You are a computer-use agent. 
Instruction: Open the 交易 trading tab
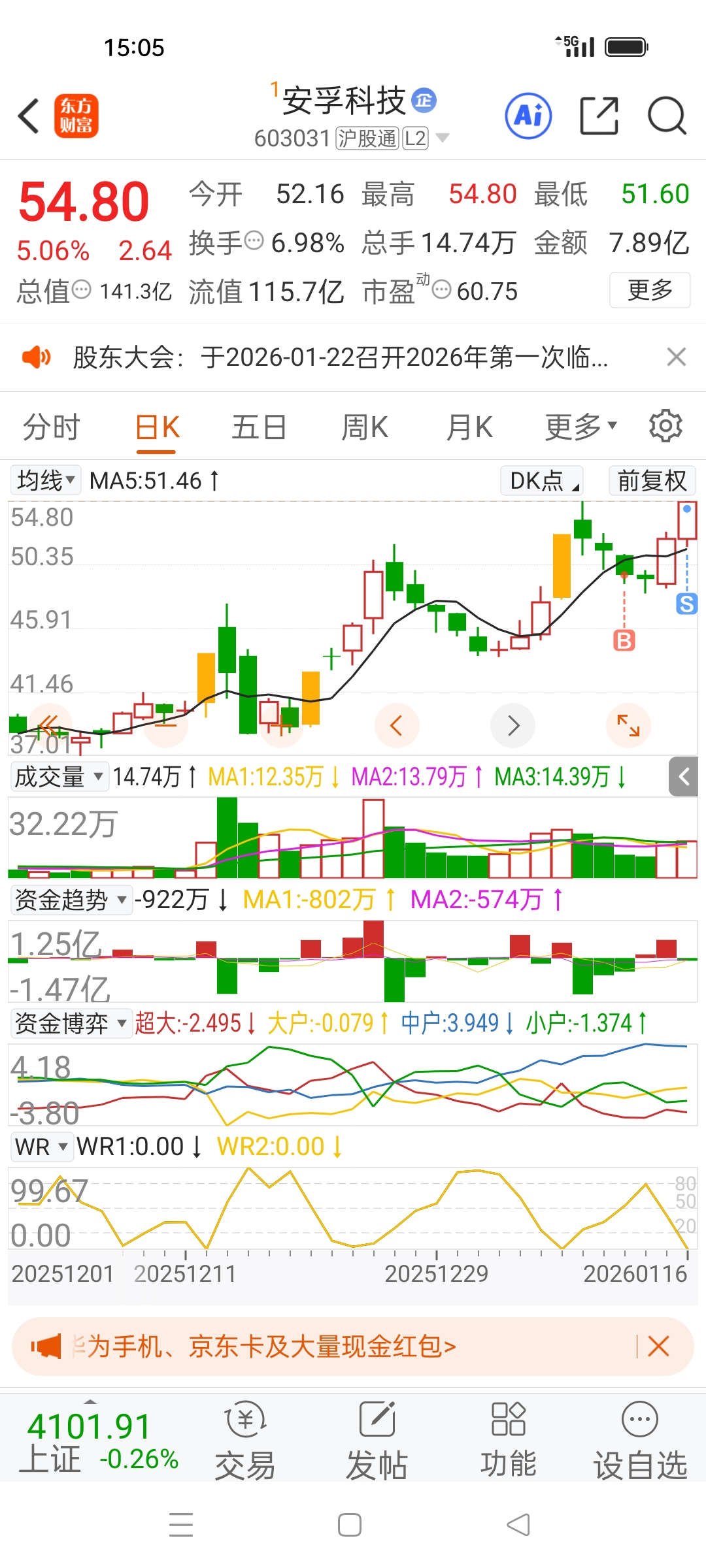(x=245, y=1441)
